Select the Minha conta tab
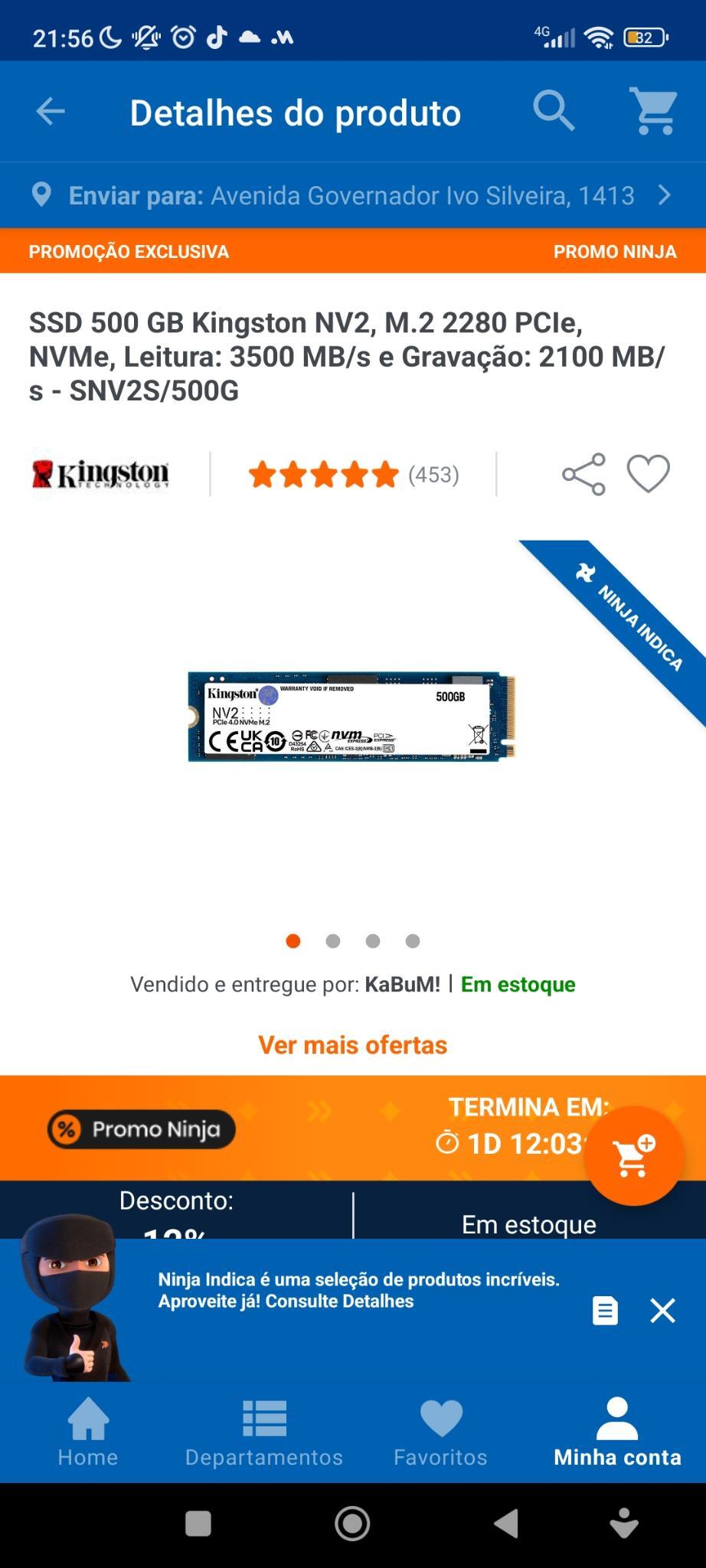The height and width of the screenshot is (1568, 706). pos(617,1432)
